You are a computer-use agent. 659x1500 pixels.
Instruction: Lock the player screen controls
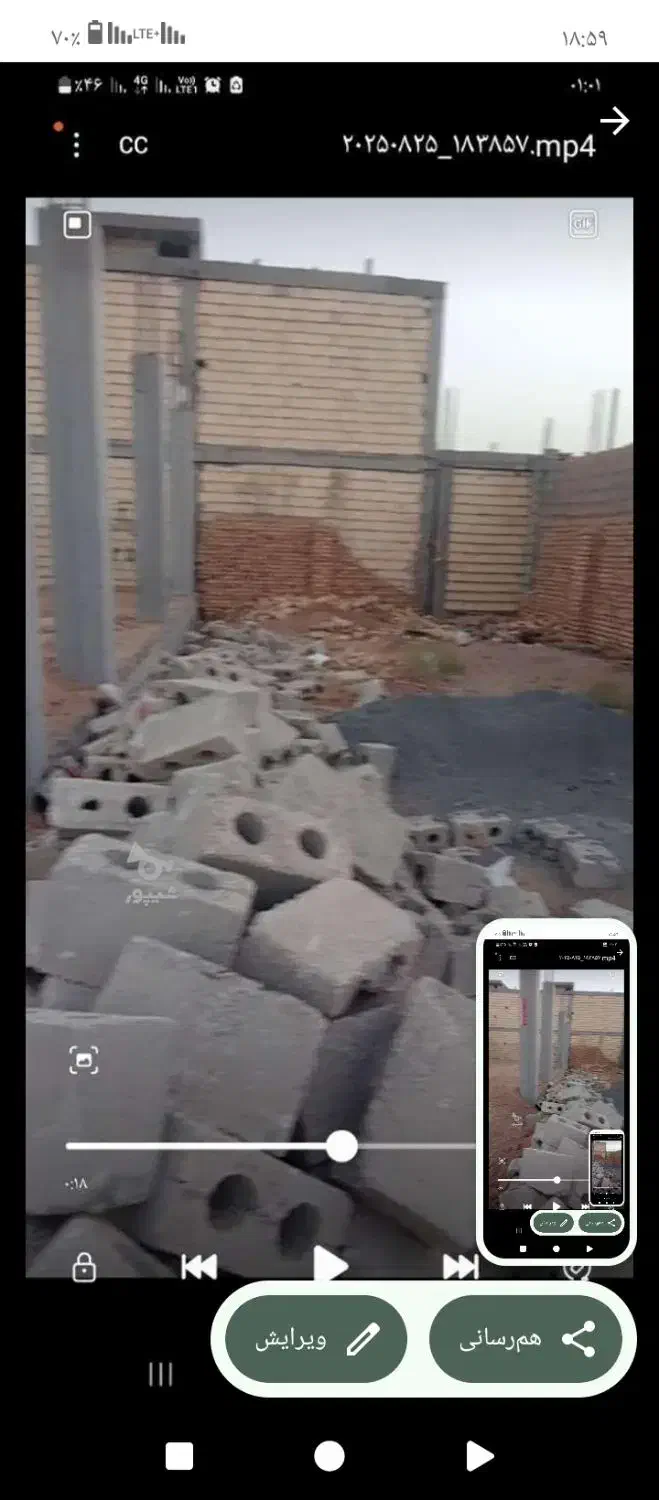[x=85, y=1269]
